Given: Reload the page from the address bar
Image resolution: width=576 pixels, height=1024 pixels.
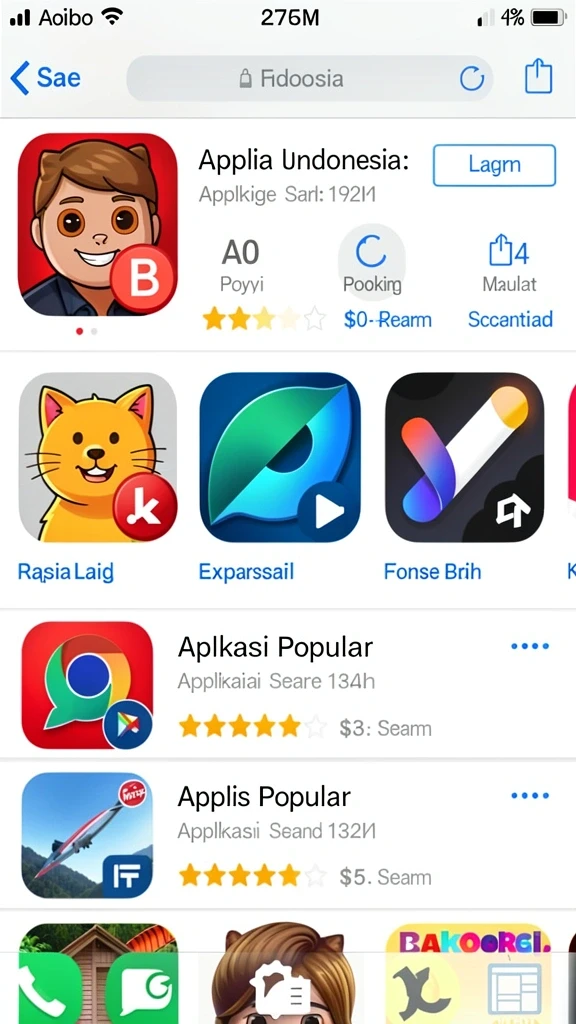Looking at the screenshot, I should coord(472,79).
